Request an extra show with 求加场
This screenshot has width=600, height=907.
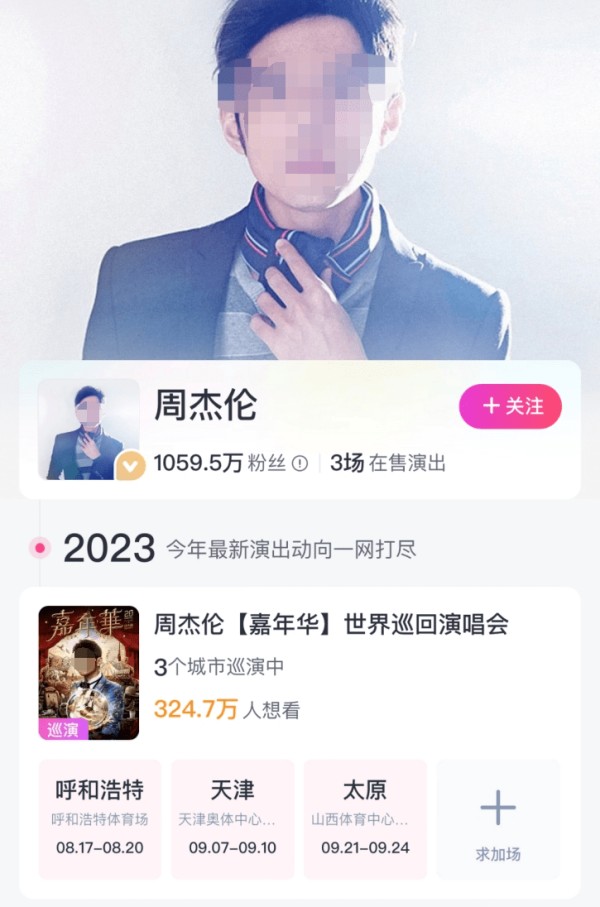pos(498,819)
